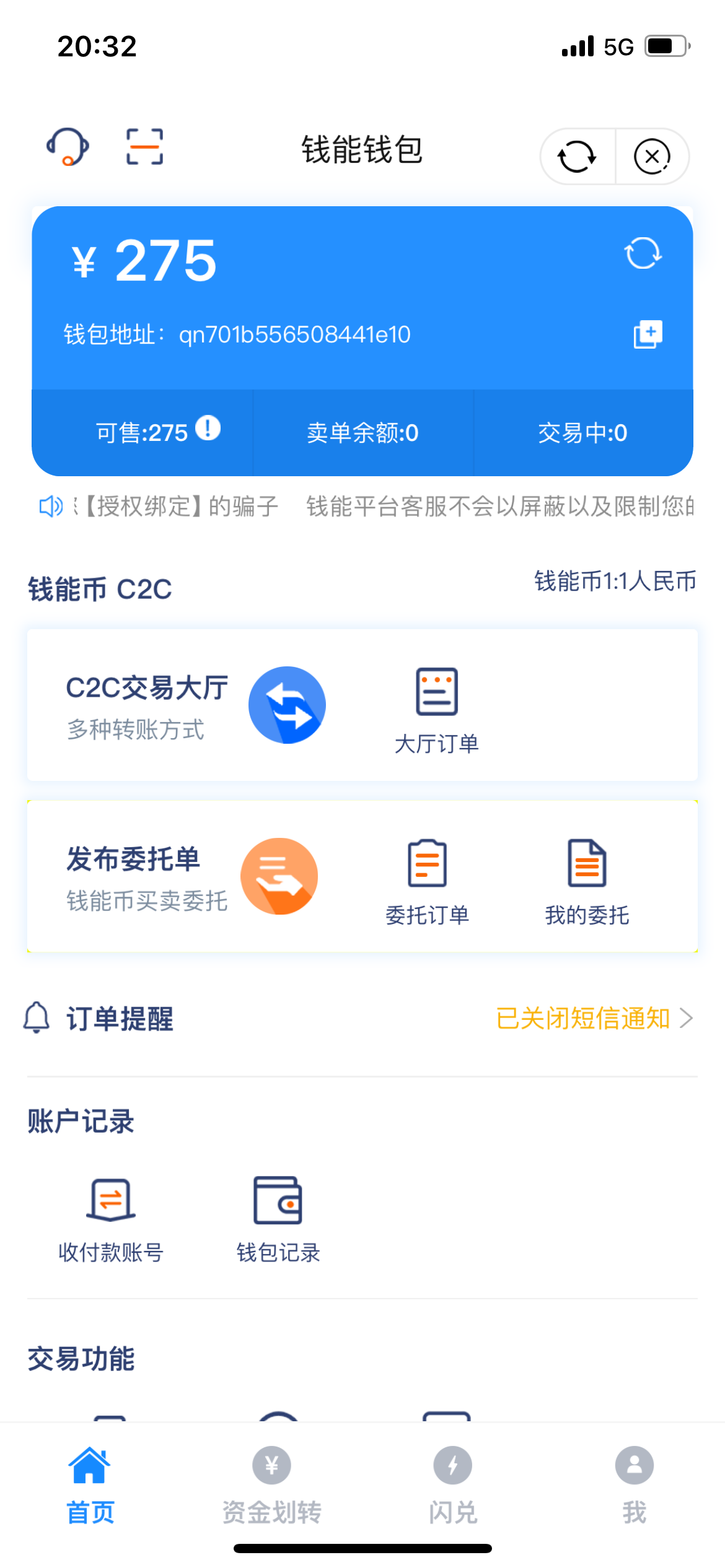This screenshot has width=725, height=1568.
Task: Open 已关闭短信通知 settings
Action: pos(594,1019)
